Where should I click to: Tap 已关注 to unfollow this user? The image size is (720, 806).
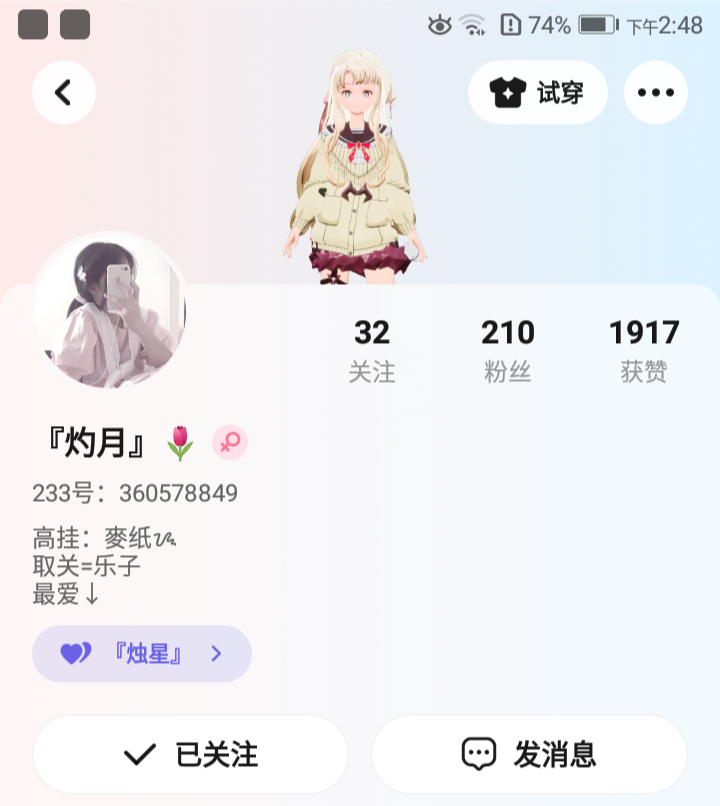[190, 754]
